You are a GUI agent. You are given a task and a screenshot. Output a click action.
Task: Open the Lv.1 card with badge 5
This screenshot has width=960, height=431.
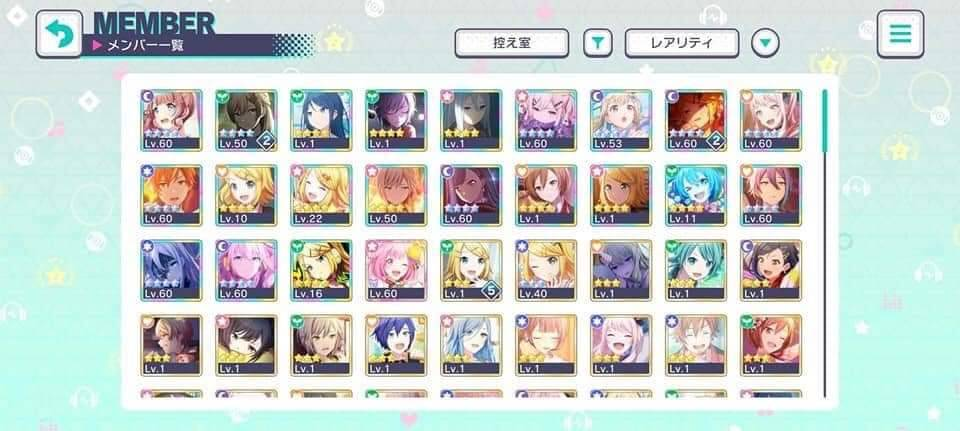coord(470,269)
